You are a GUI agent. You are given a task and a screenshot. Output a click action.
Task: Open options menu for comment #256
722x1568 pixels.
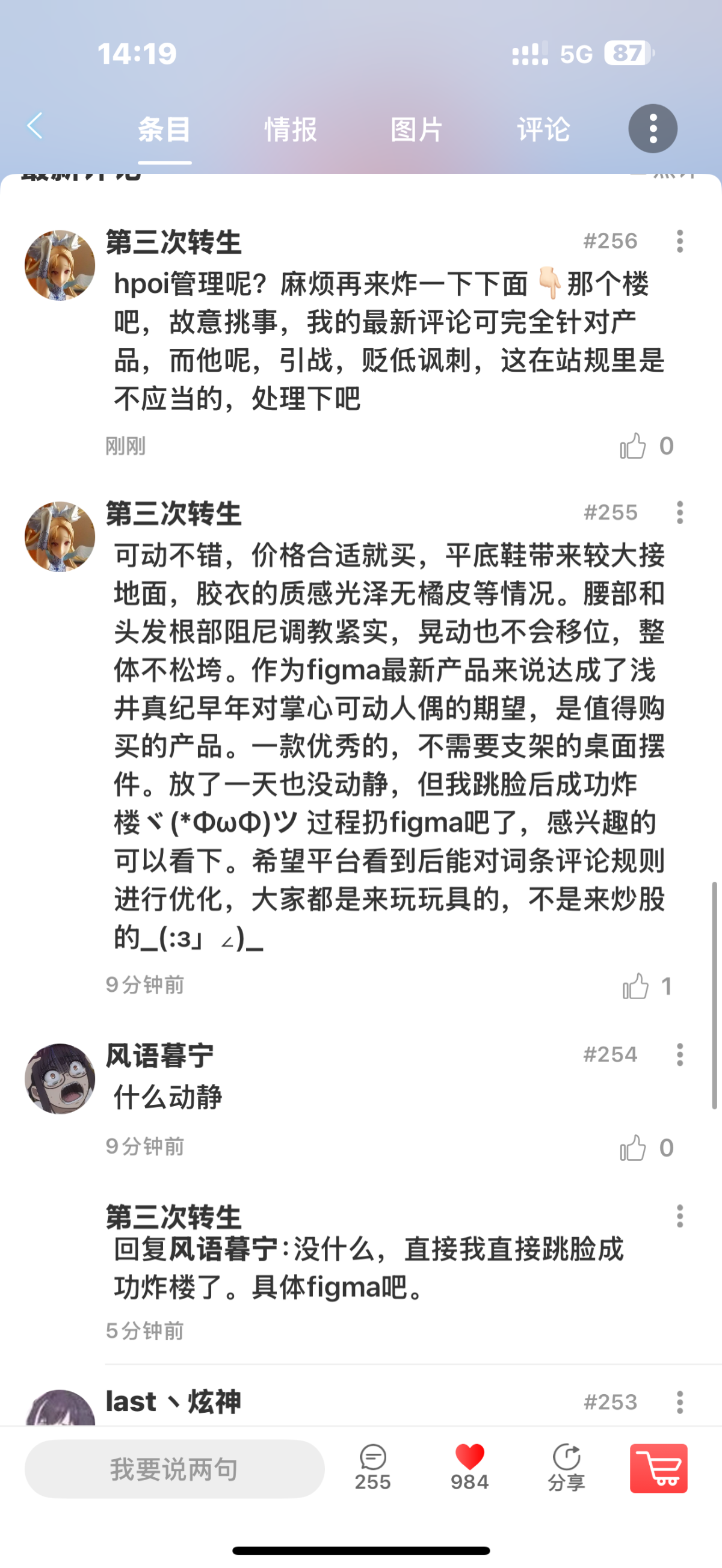[x=680, y=241]
